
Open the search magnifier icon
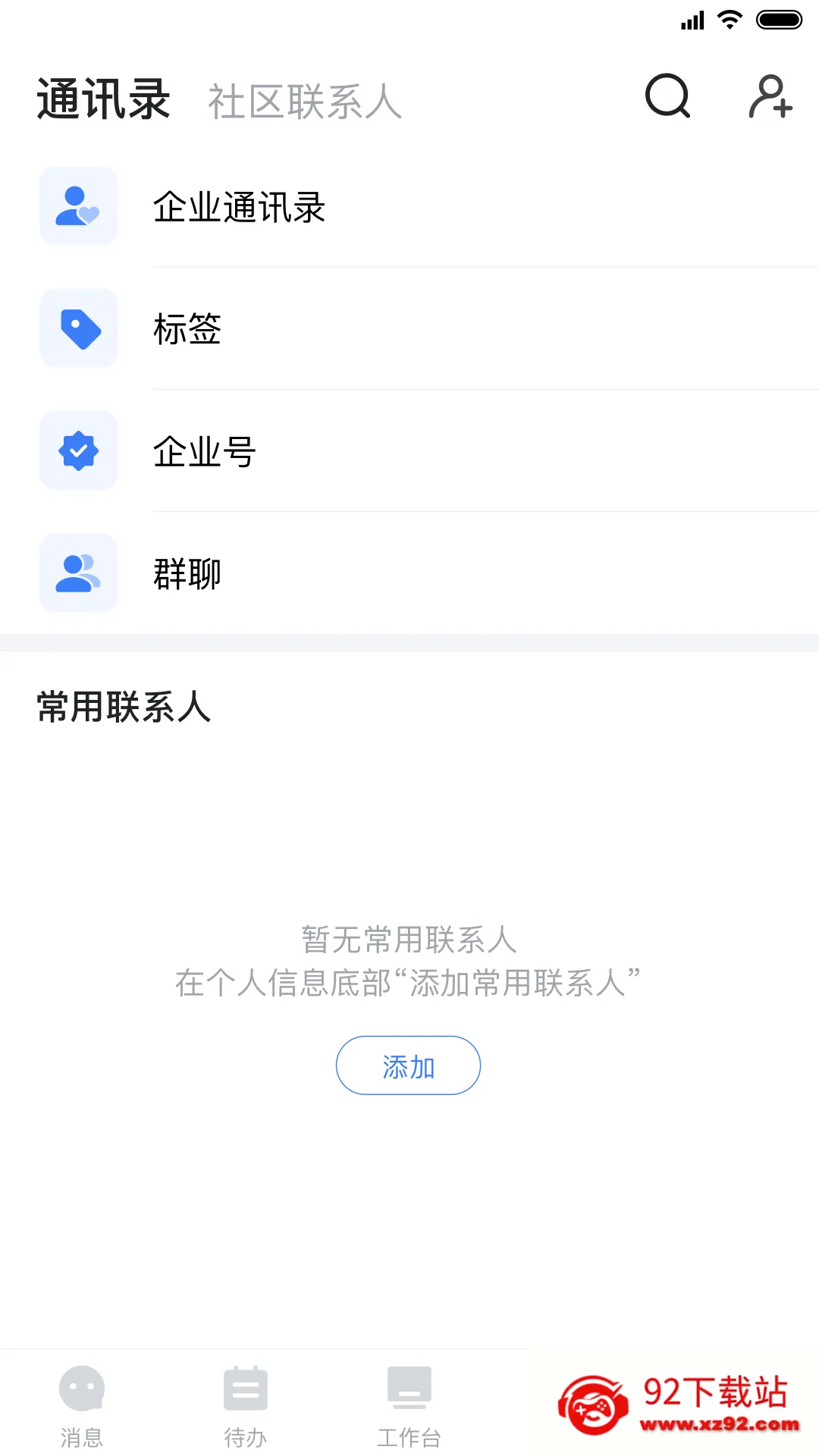coord(668,96)
